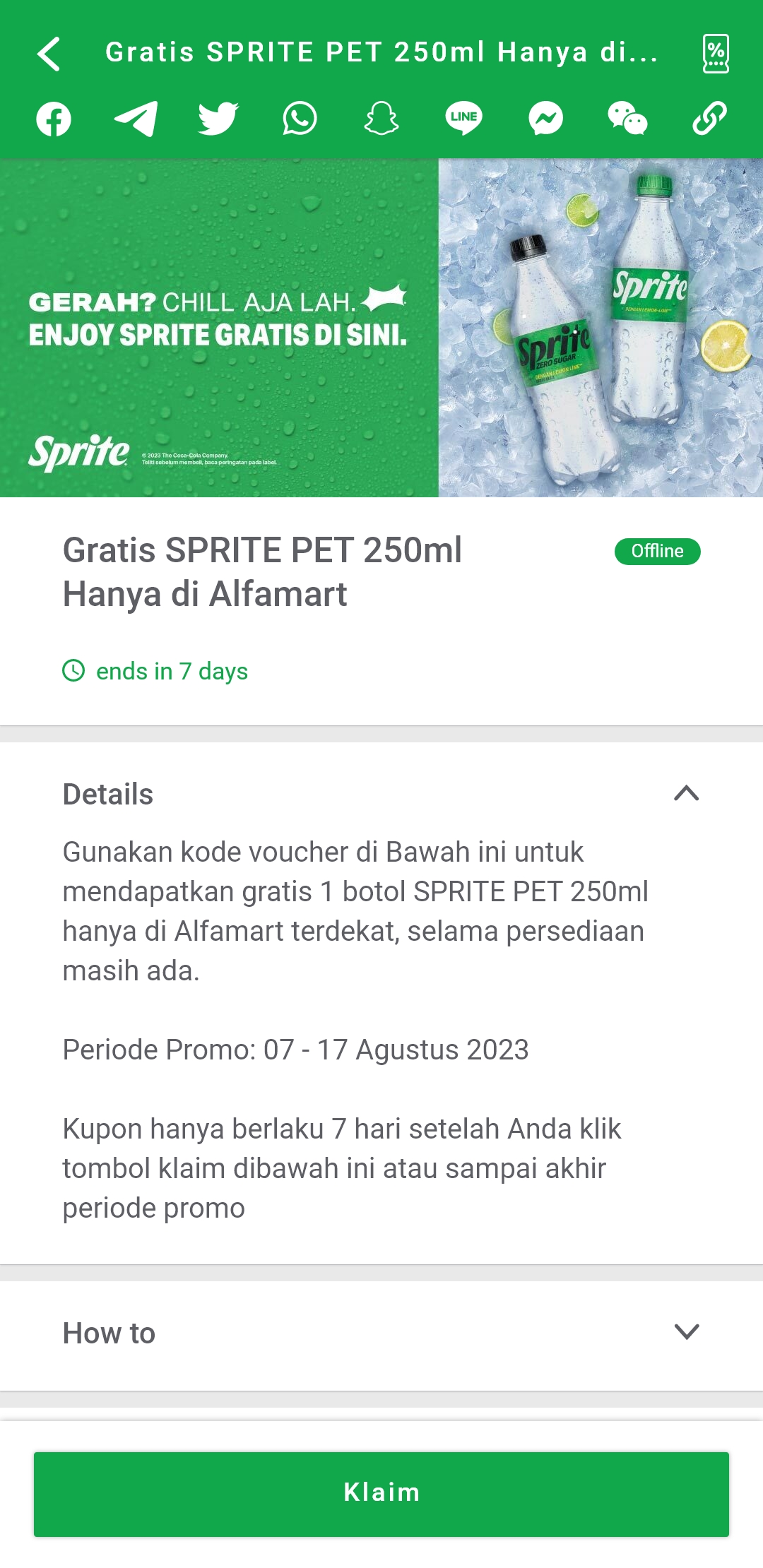Open the voucher coupon icon in header
763x1568 pixels.
click(x=716, y=54)
